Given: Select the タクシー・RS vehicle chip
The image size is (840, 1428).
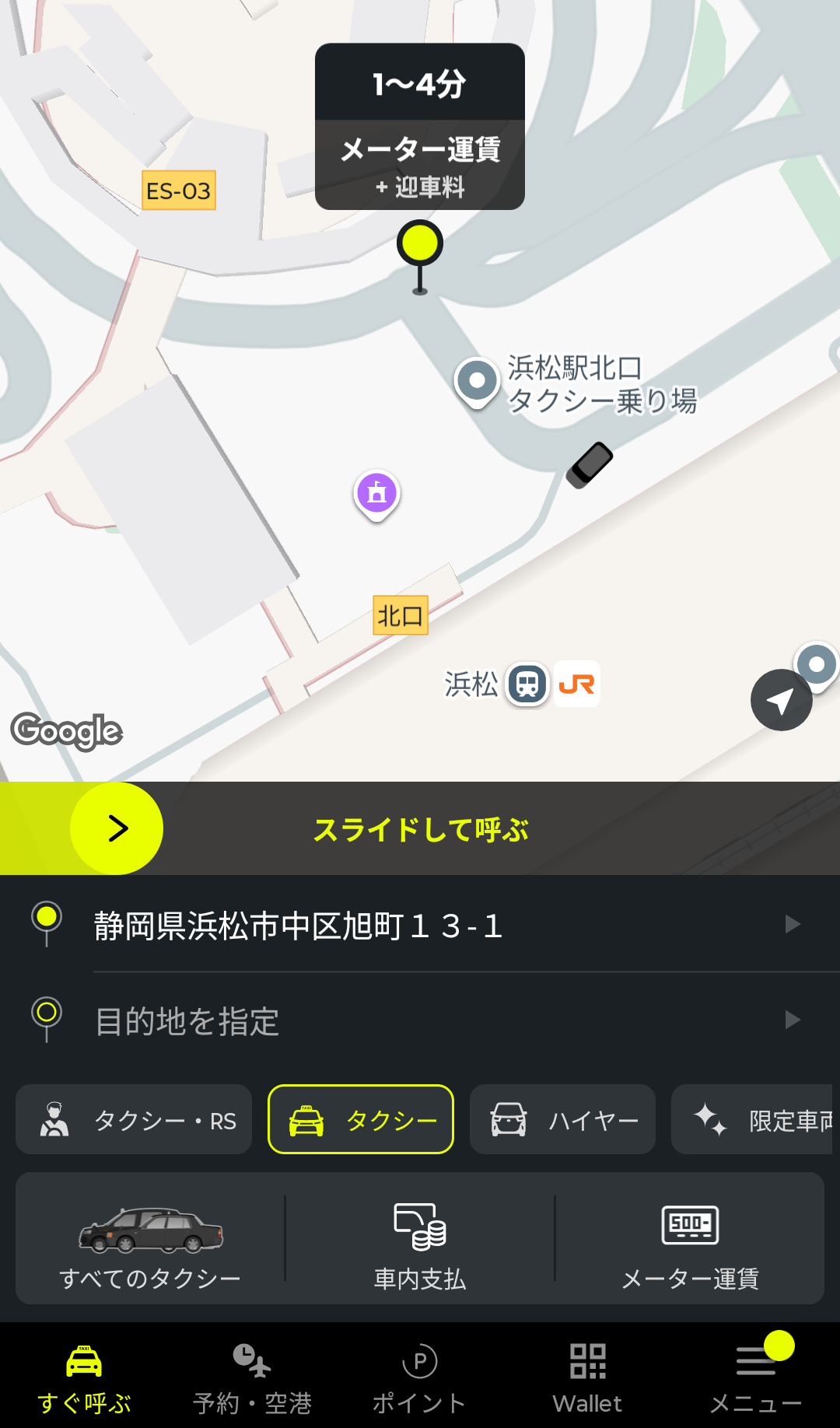Looking at the screenshot, I should coord(134,1120).
